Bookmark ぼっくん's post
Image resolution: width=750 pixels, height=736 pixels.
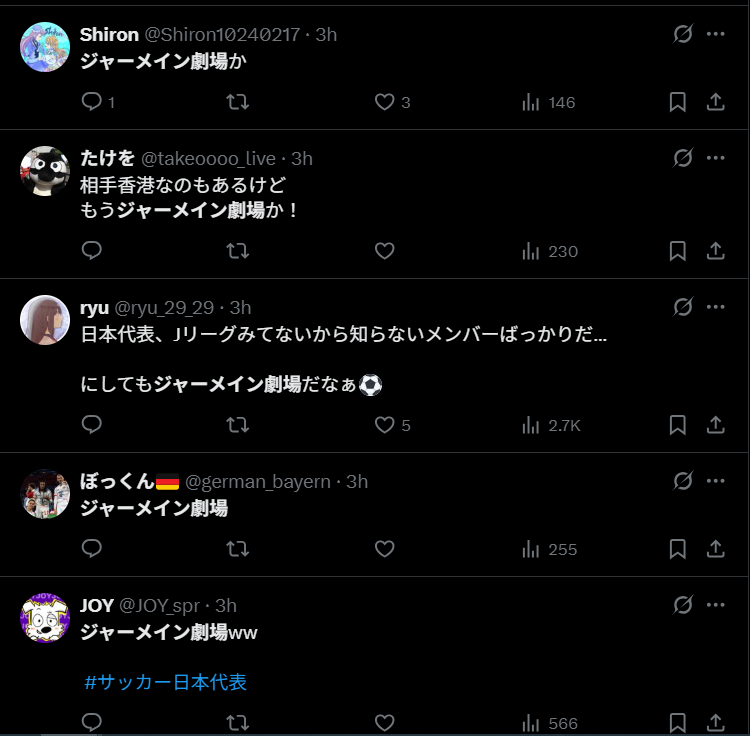677,549
